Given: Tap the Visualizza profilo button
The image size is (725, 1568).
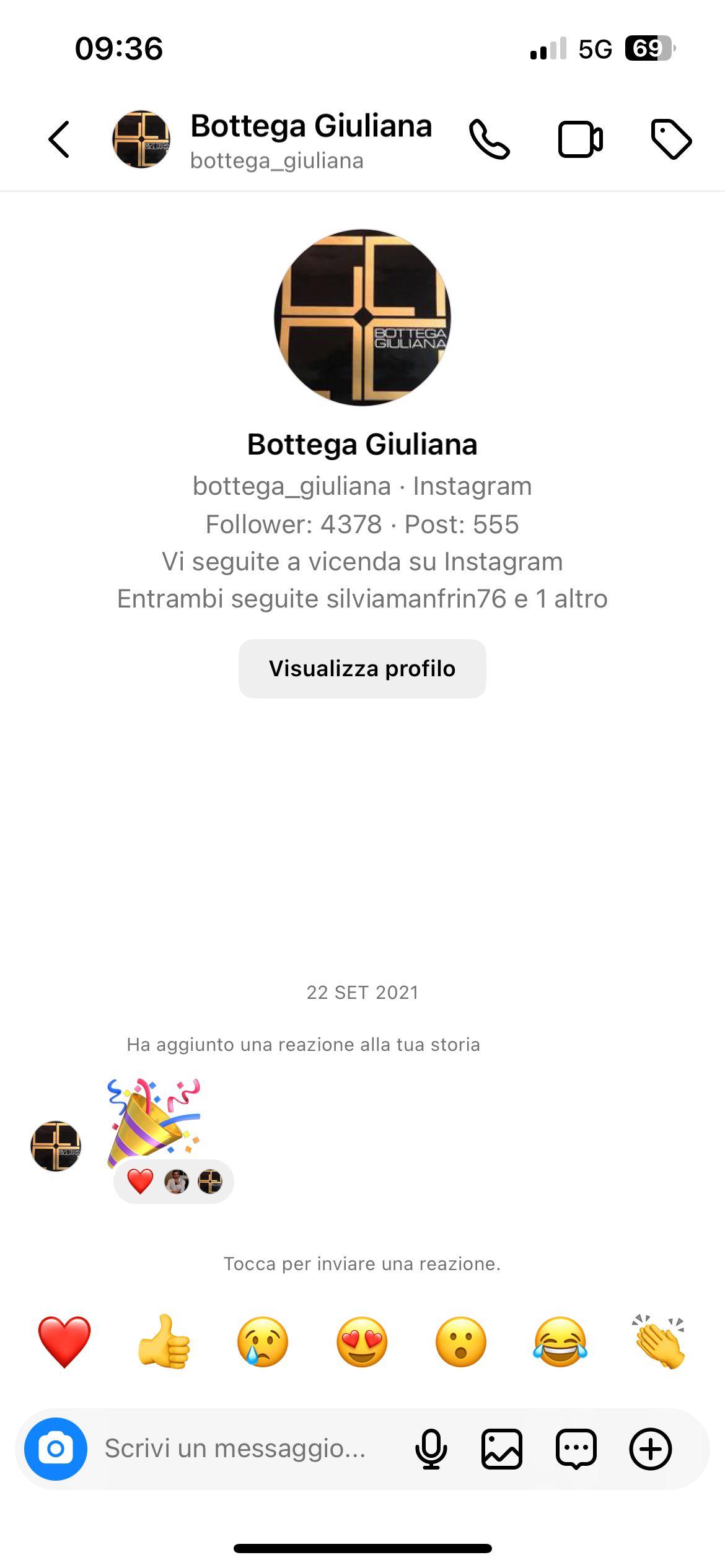Looking at the screenshot, I should click(362, 669).
